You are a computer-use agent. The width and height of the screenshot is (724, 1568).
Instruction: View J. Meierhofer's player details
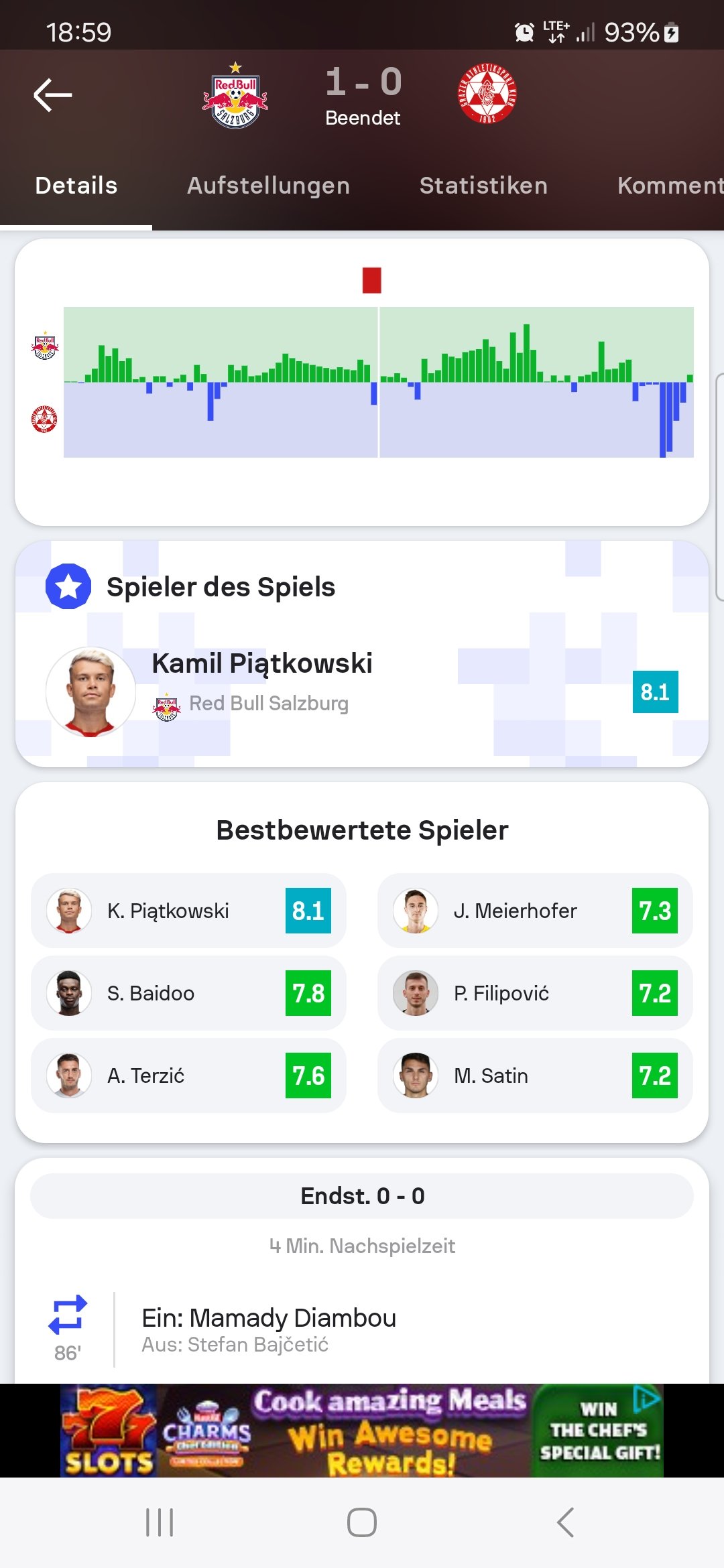point(535,911)
